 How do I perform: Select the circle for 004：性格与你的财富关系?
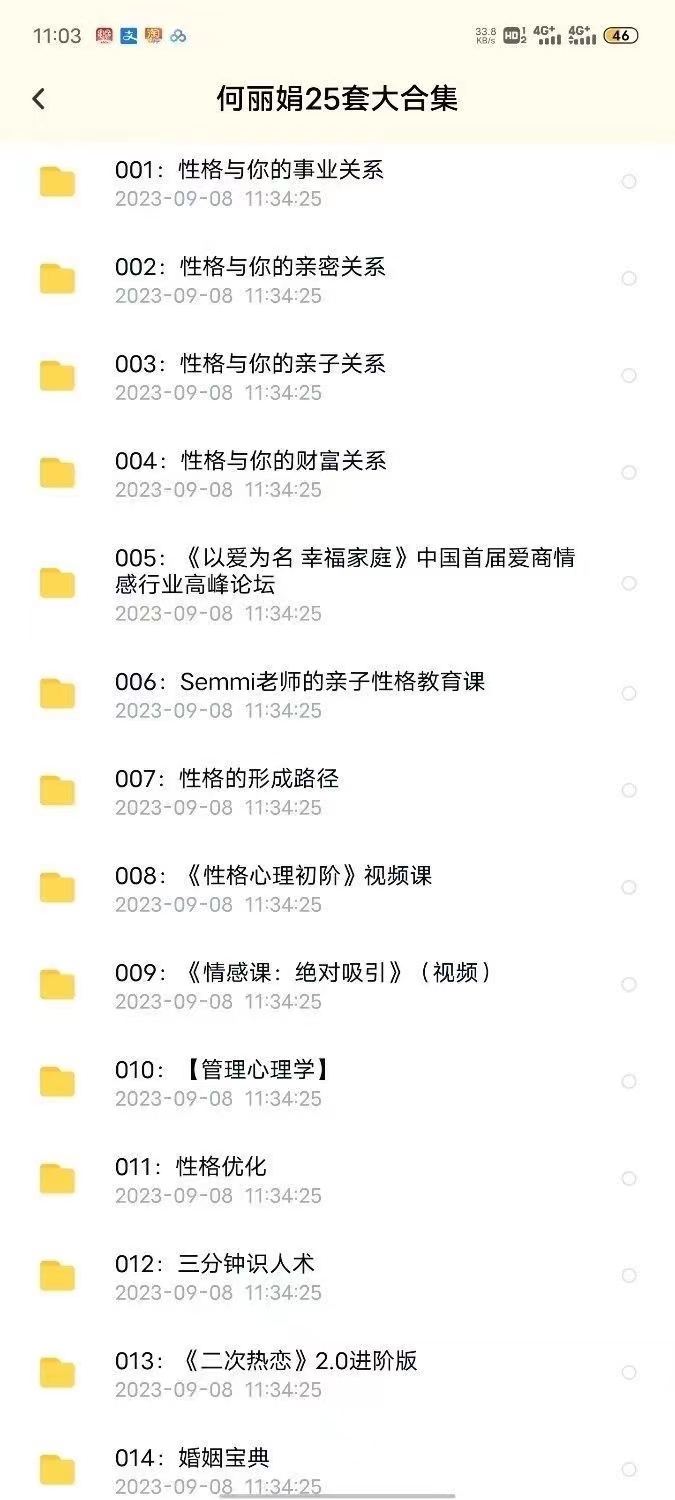(x=629, y=473)
